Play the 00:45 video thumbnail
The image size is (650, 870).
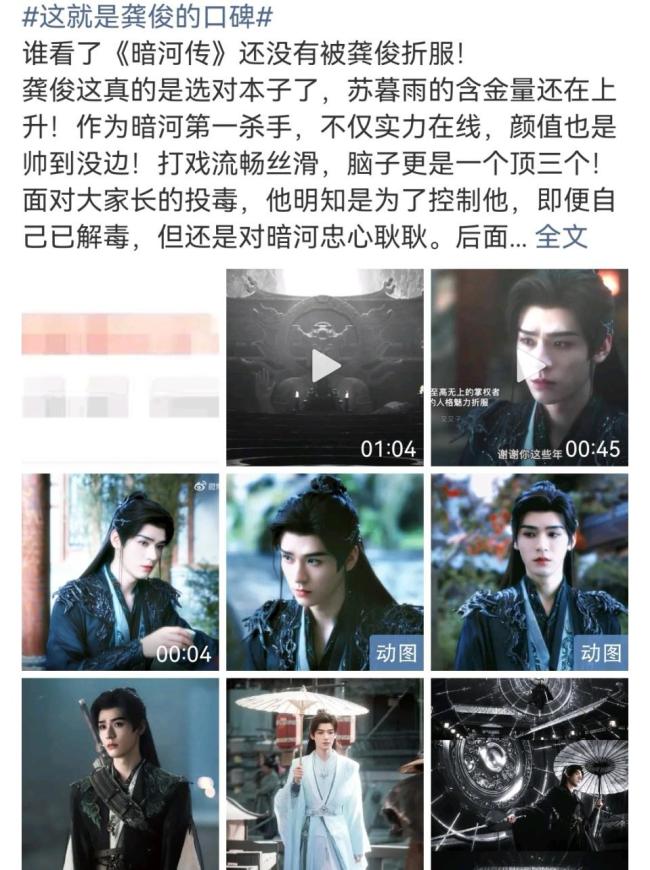529,366
